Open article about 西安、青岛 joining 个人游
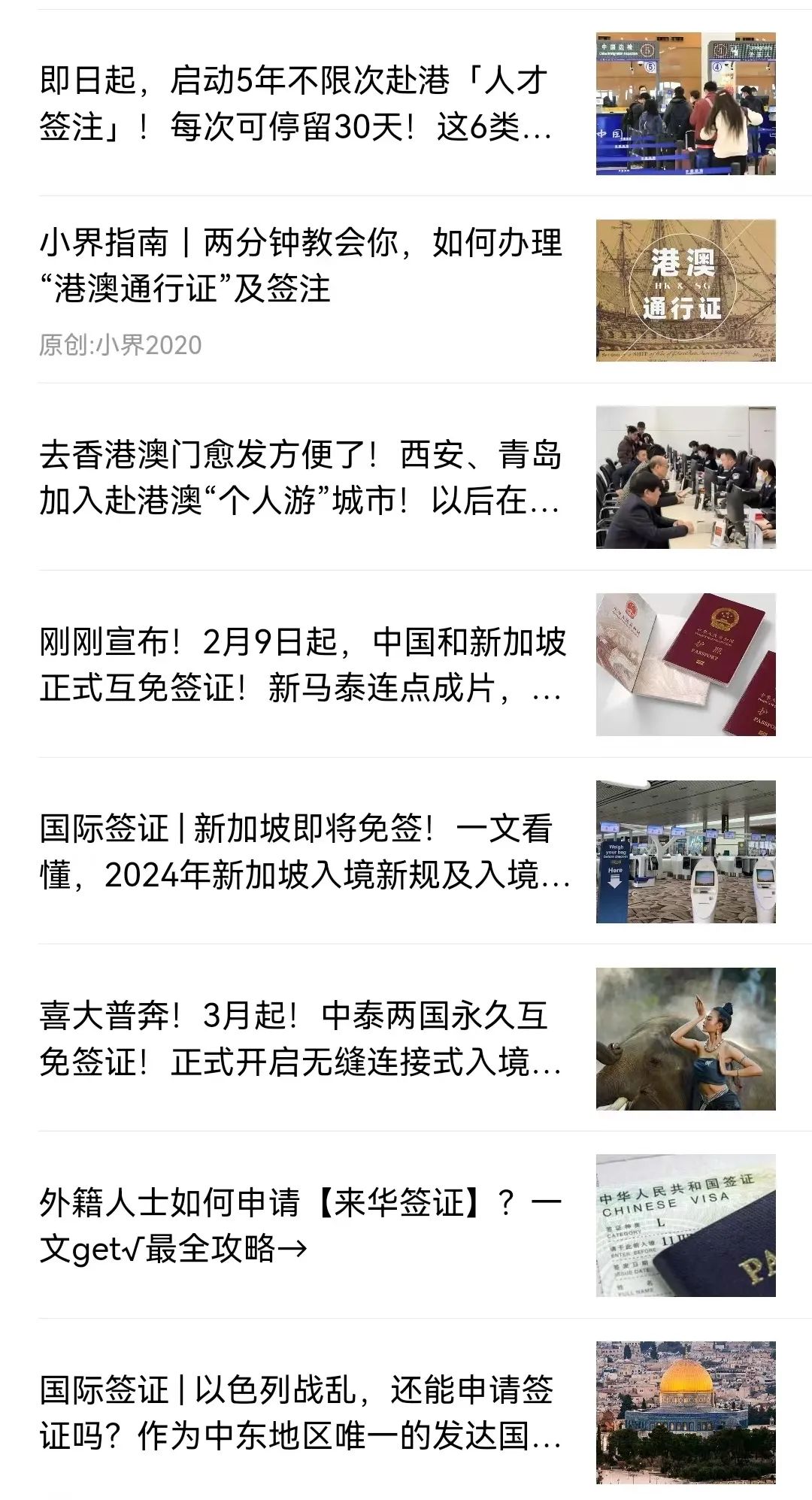Image resolution: width=812 pixels, height=1500 pixels. pyautogui.click(x=301, y=477)
